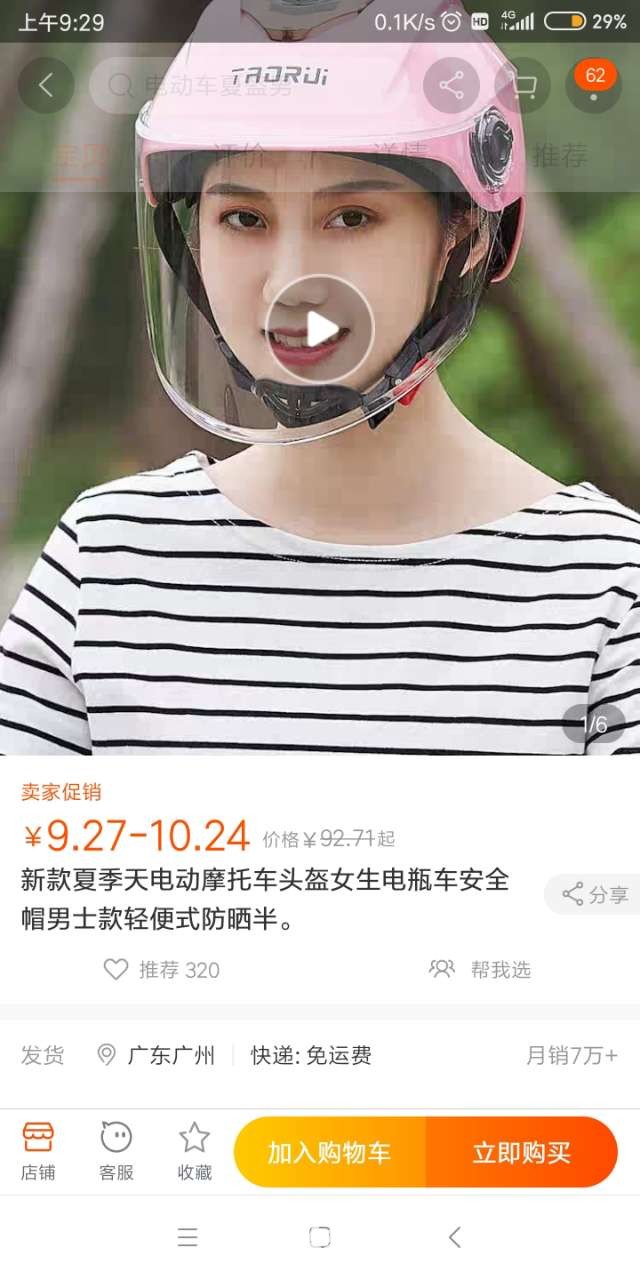Switch to the 推荐 tab
Viewport: 640px width, 1280px height.
(560, 155)
